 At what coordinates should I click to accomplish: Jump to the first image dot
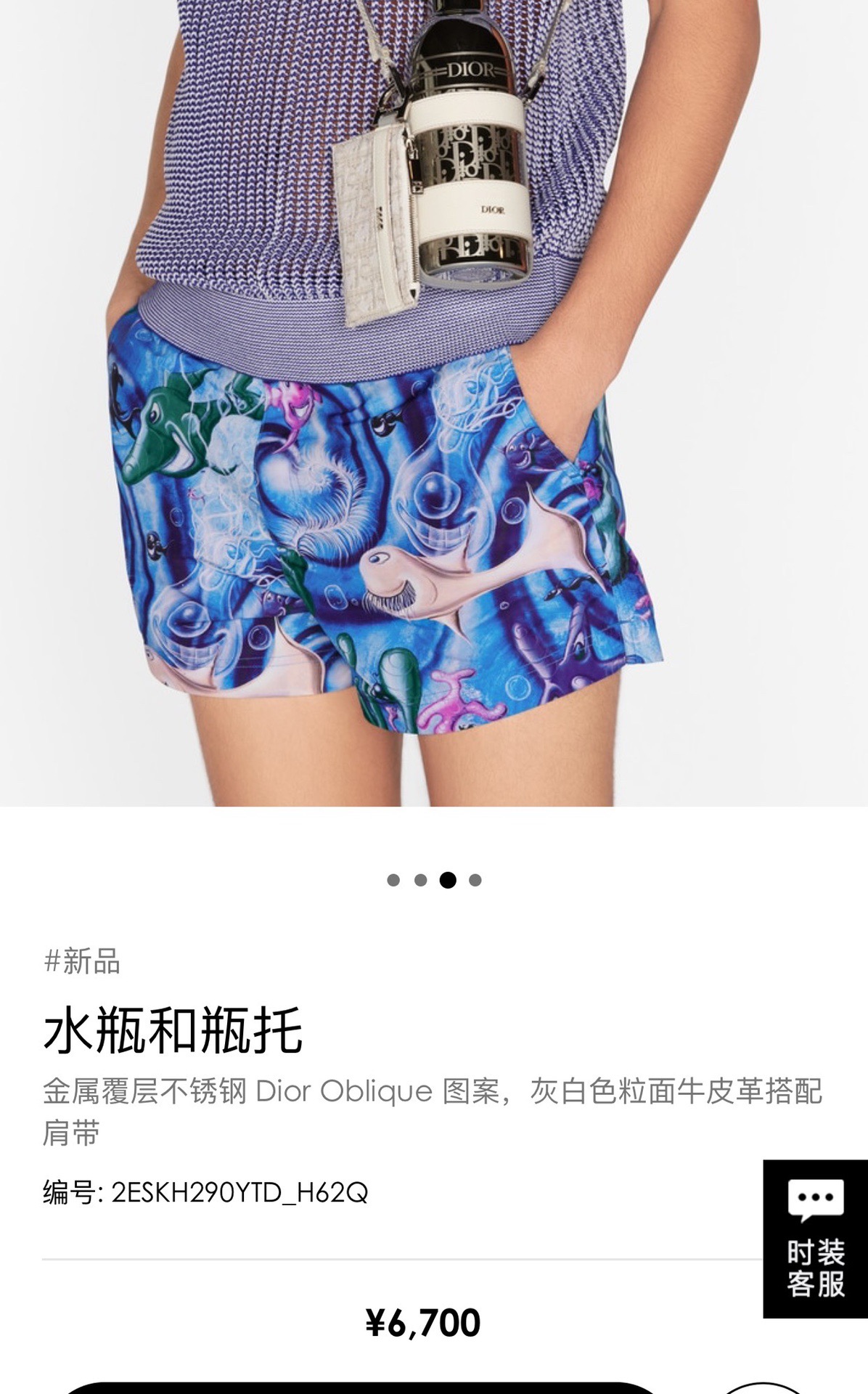click(x=393, y=880)
